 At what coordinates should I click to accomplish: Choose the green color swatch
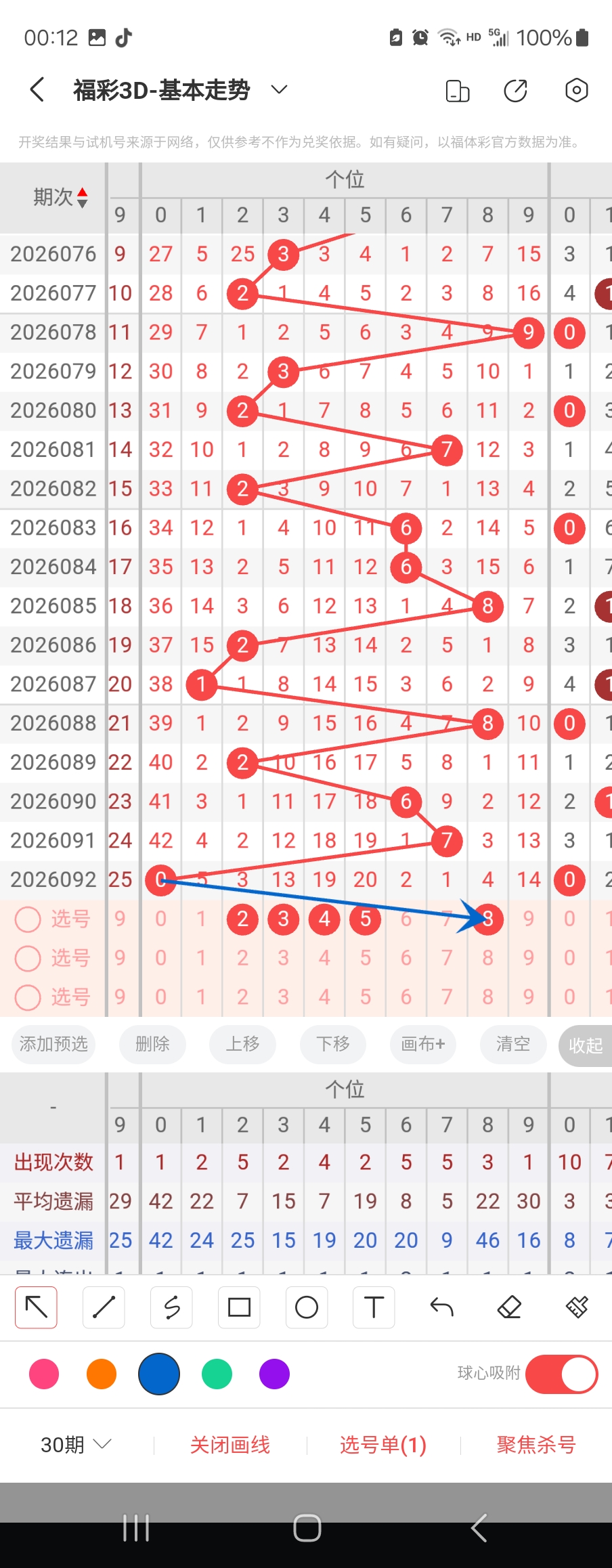coord(217,1374)
